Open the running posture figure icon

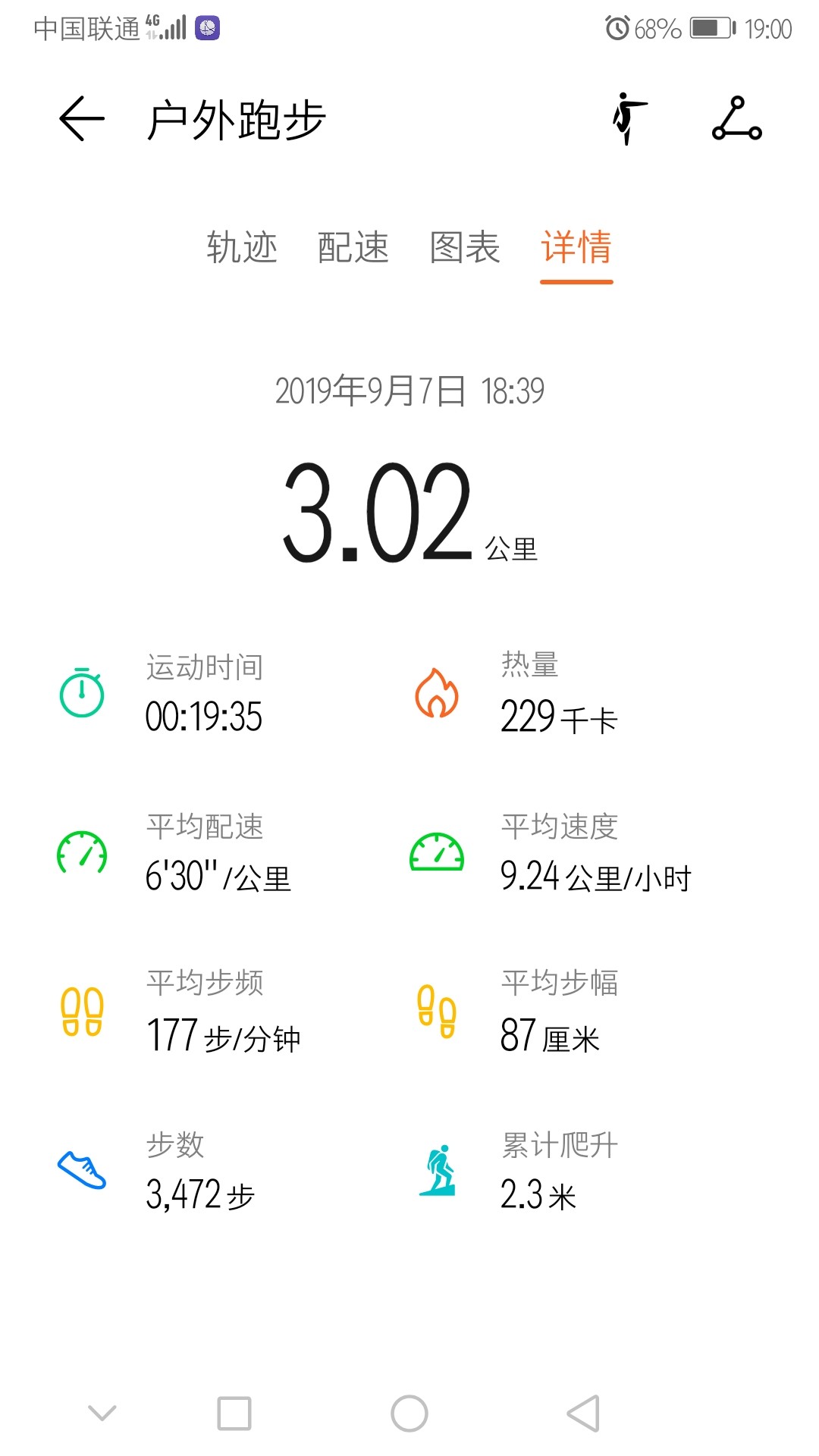(629, 119)
